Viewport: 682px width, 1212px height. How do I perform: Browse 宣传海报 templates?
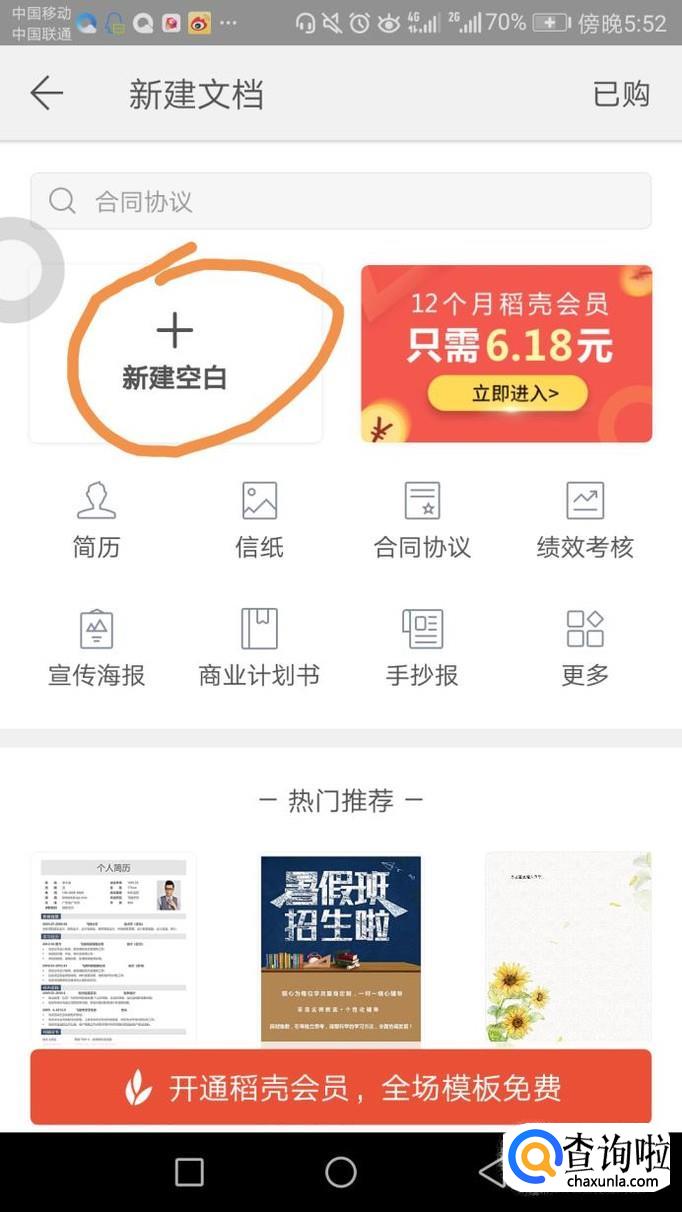[x=96, y=647]
